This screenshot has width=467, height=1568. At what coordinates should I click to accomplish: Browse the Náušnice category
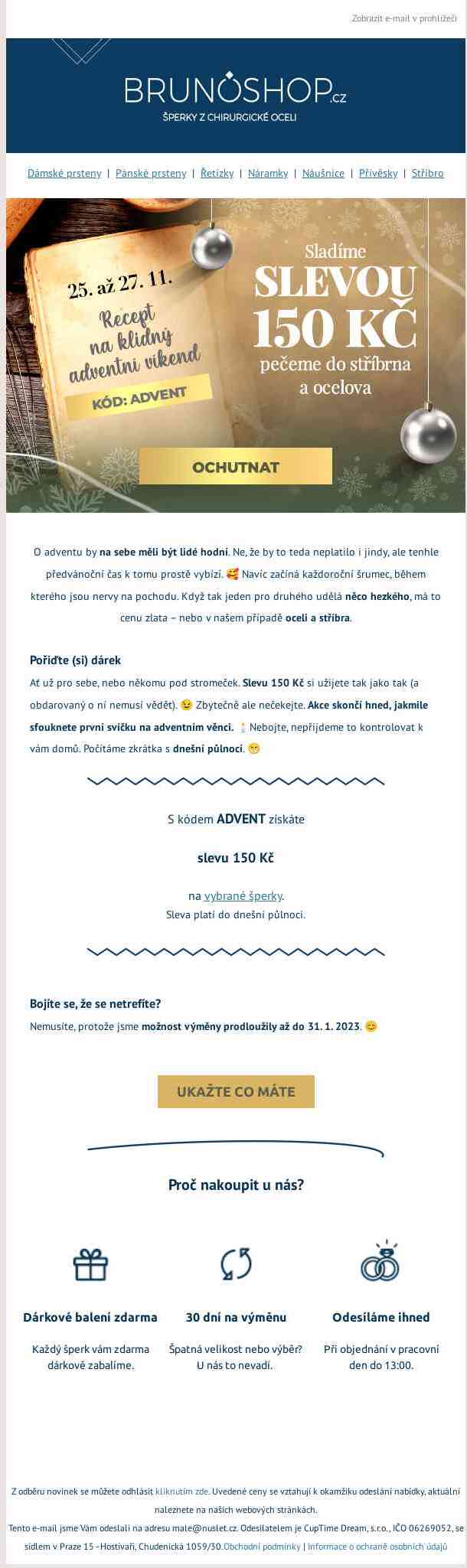coord(323,174)
